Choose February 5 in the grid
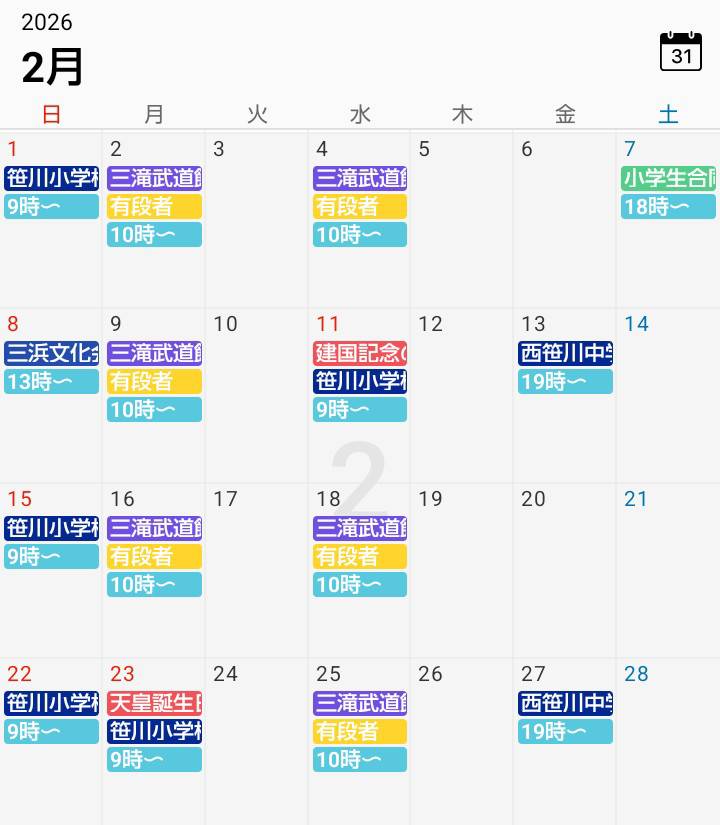720x825 pixels. (x=462, y=218)
